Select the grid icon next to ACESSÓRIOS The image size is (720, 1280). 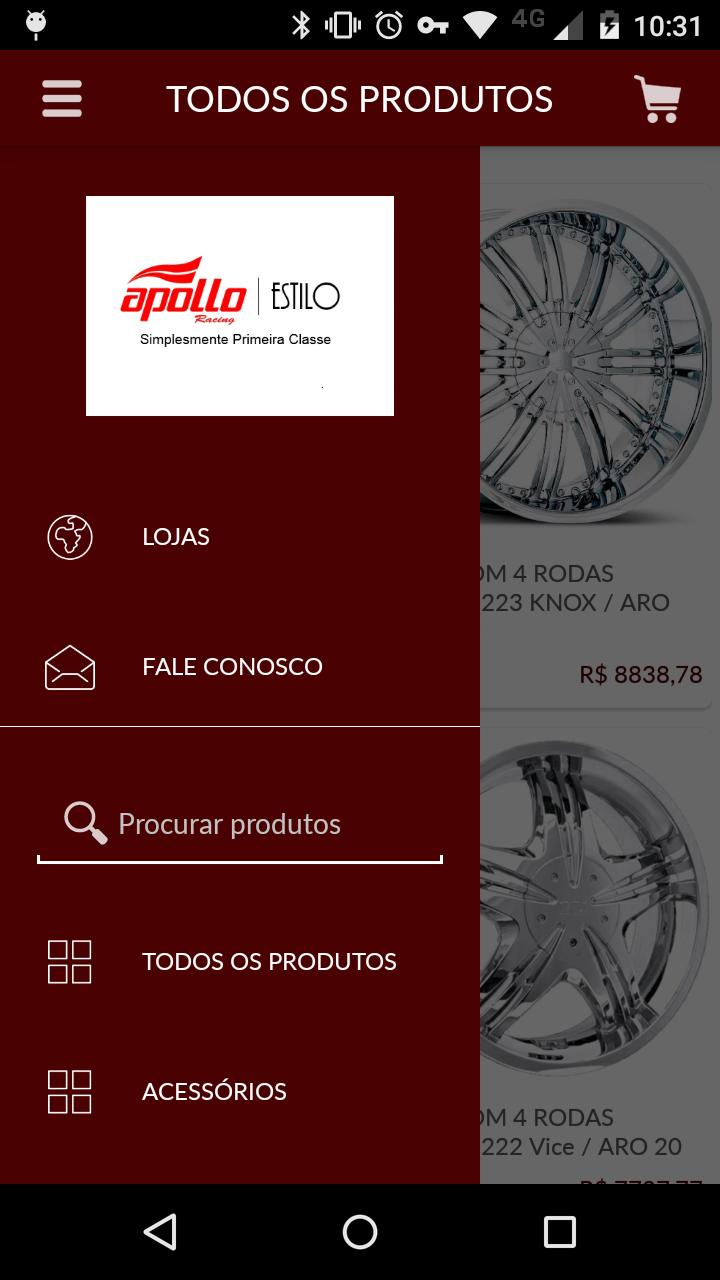(x=69, y=1092)
